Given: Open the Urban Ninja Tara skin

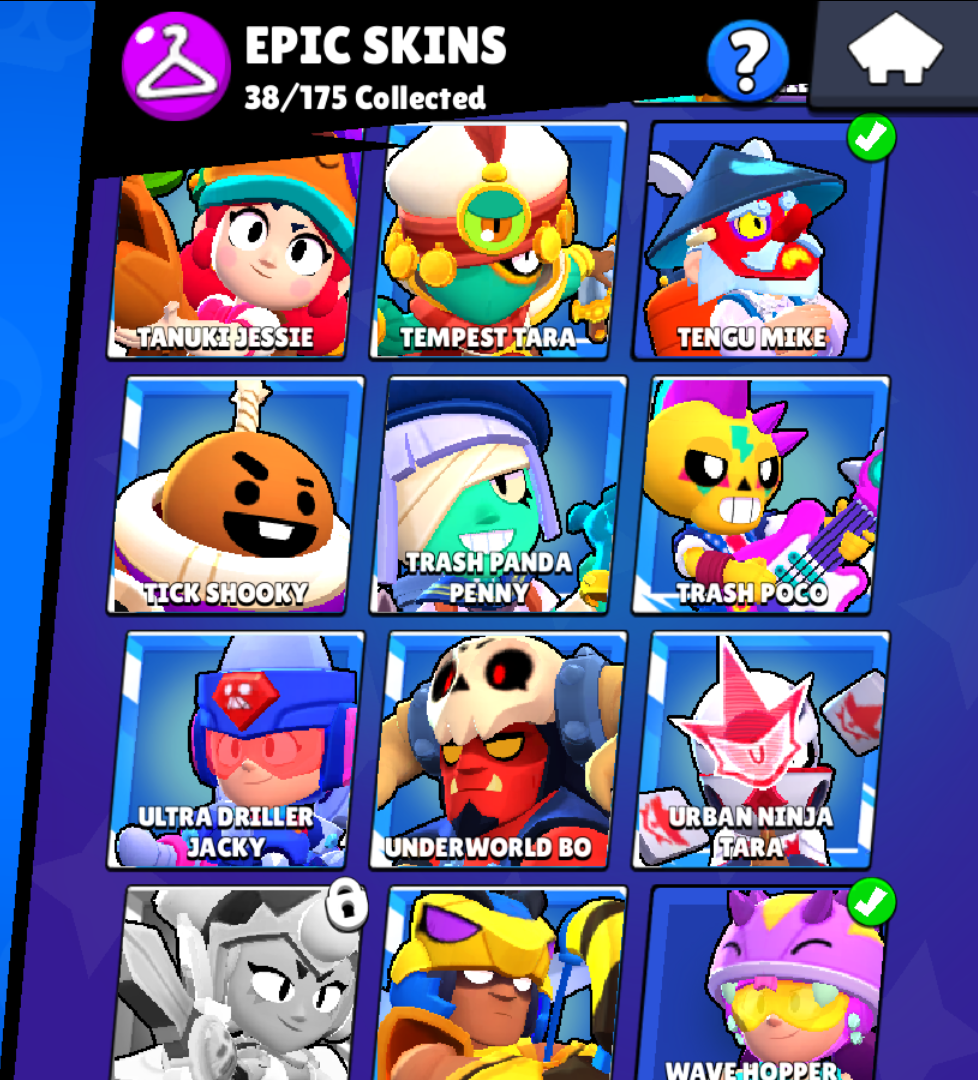Looking at the screenshot, I should pos(760,748).
